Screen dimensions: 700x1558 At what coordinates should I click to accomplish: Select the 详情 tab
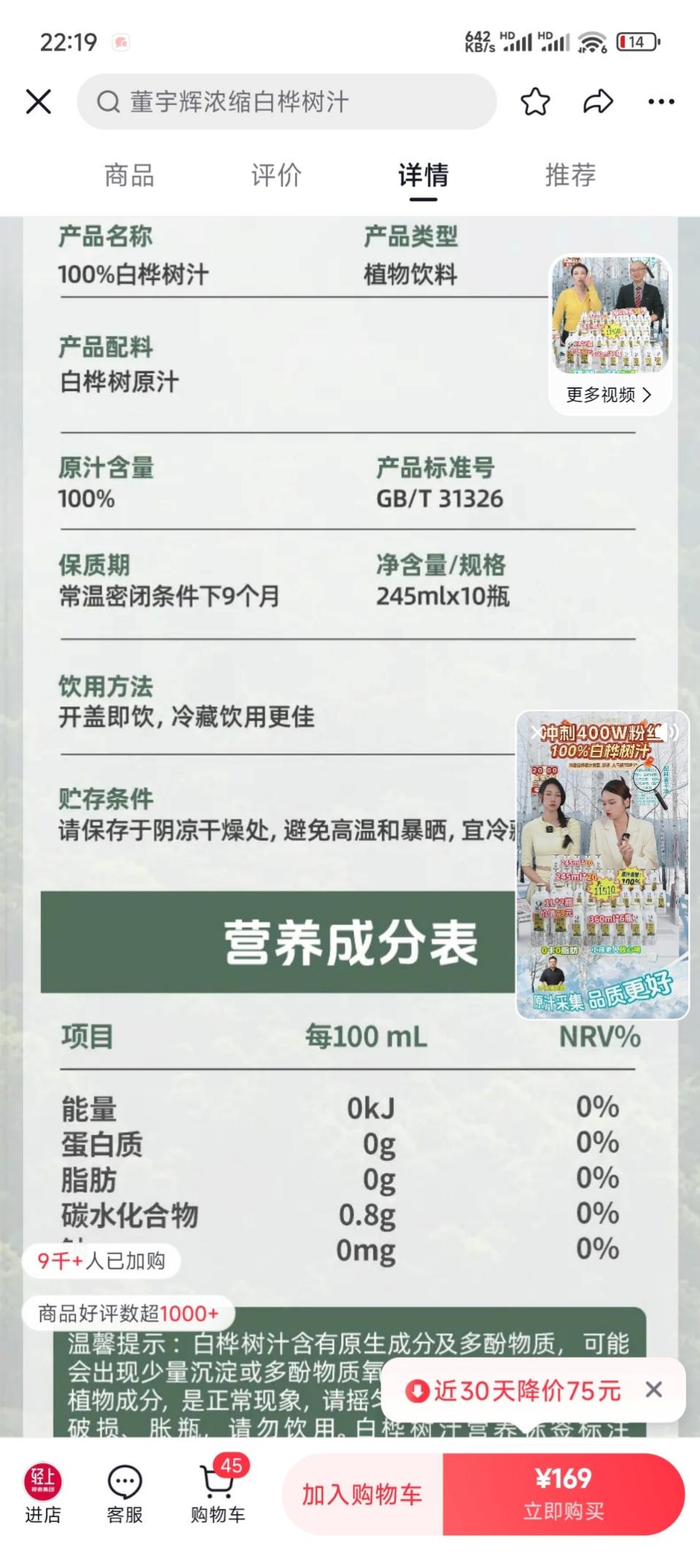click(x=423, y=176)
